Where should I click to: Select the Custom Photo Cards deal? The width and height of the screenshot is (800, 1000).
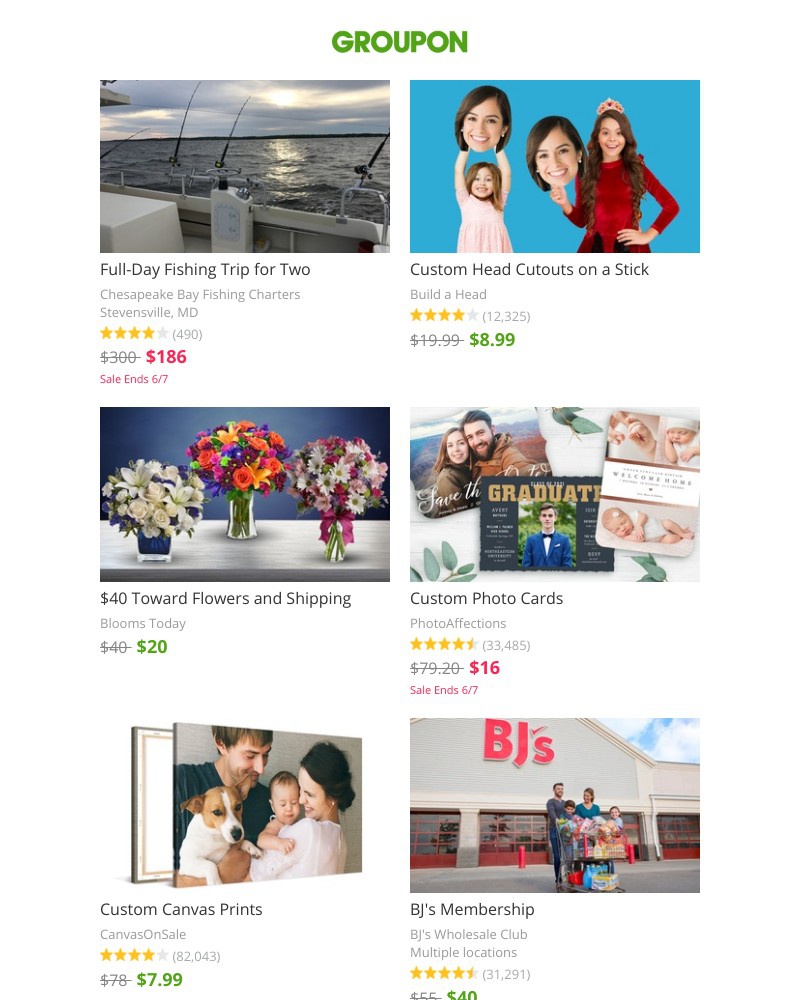tap(486, 598)
